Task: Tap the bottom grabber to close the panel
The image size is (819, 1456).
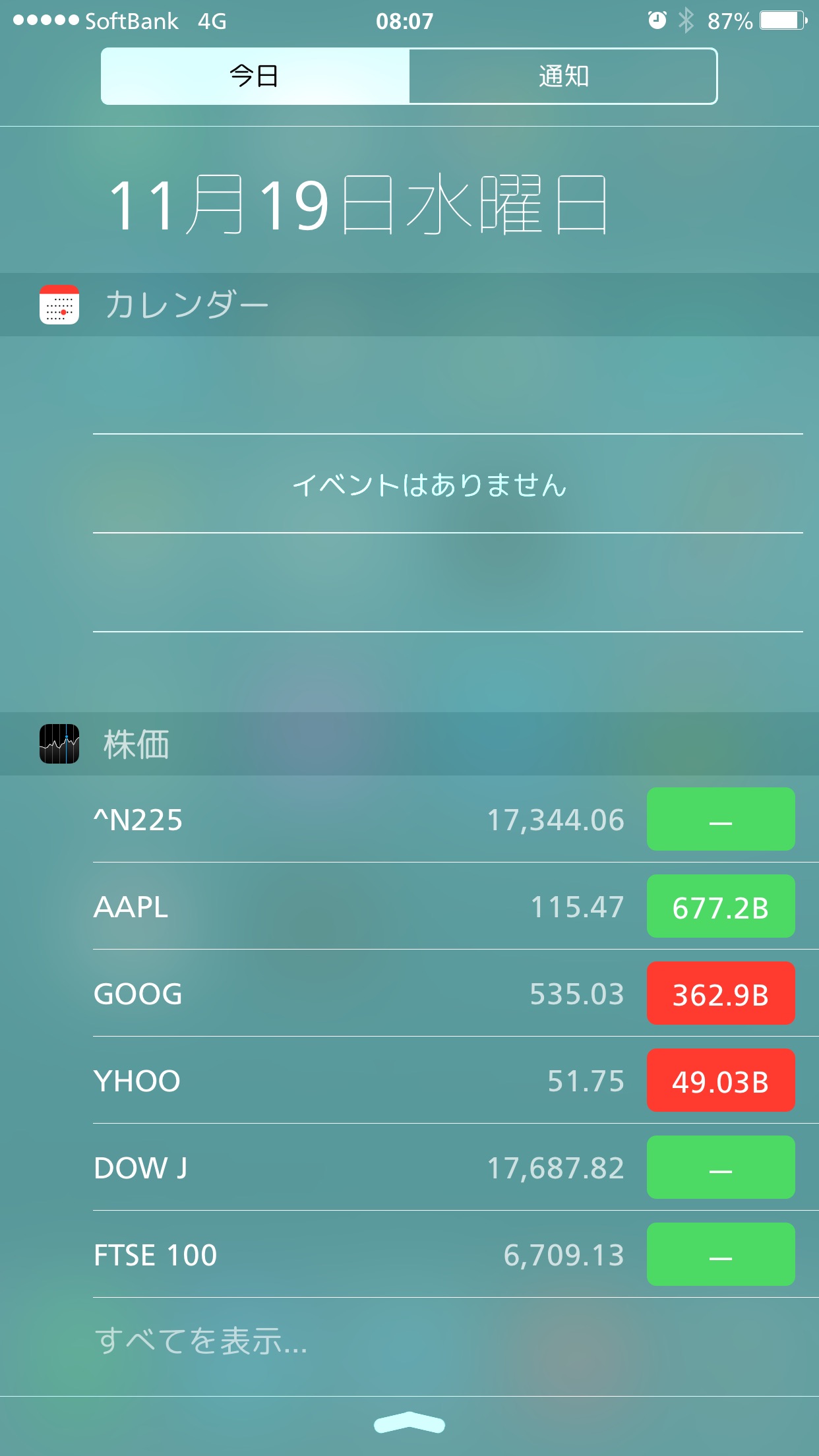Action: [x=409, y=1424]
